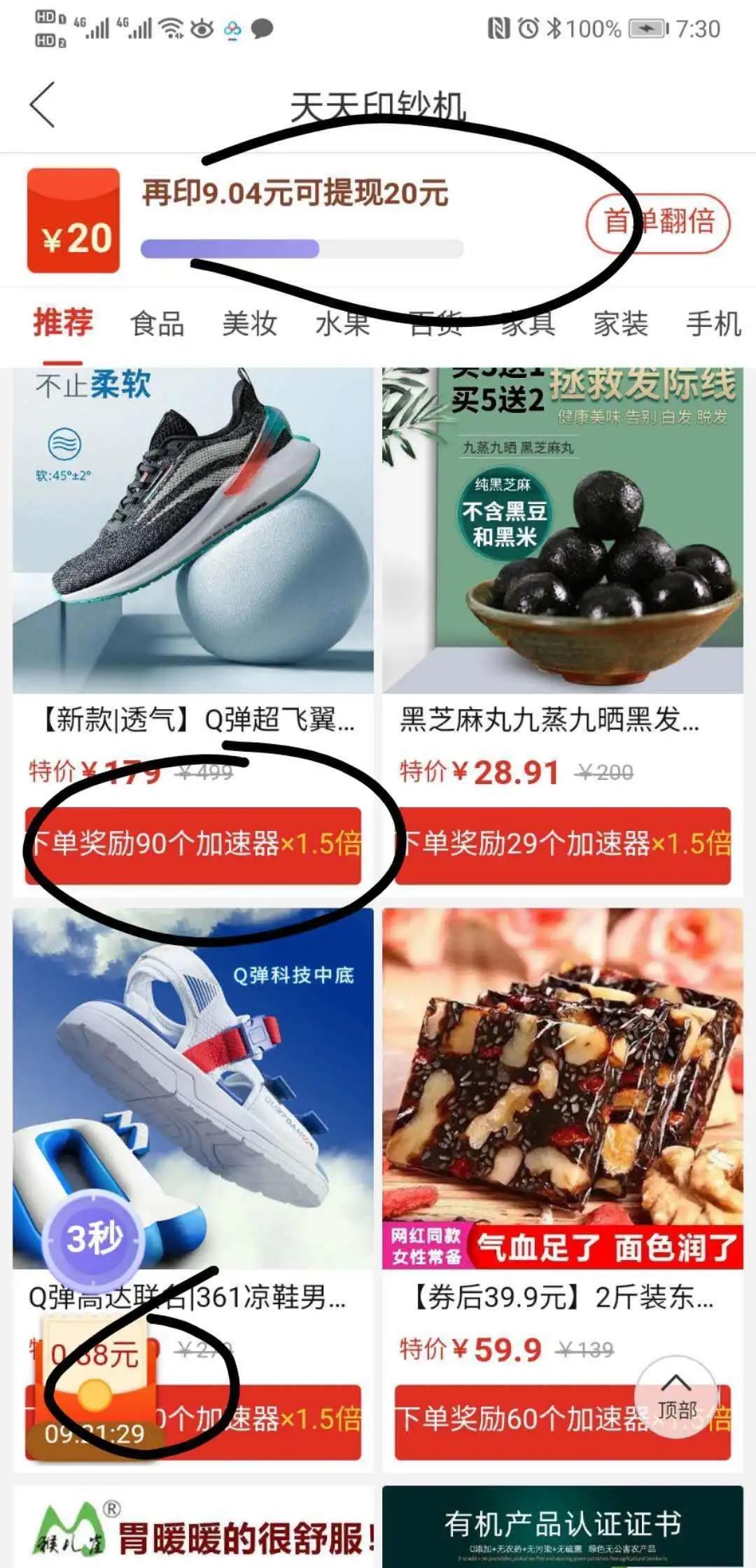Tap 下单奖励90个加速器 button
Viewport: 756px width, 1568px height.
pyautogui.click(x=193, y=844)
